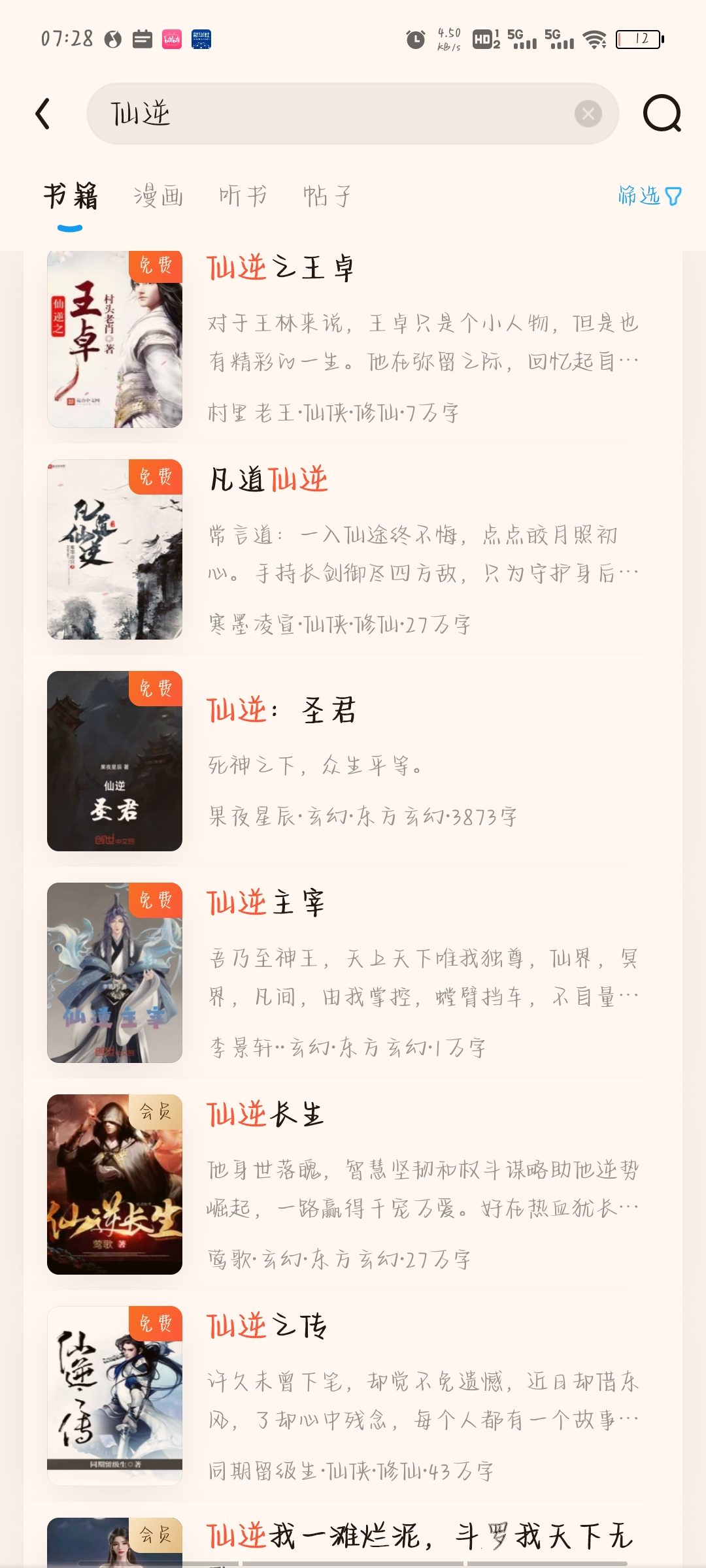Switch to the 帖子 tab
706x1568 pixels.
tap(328, 196)
